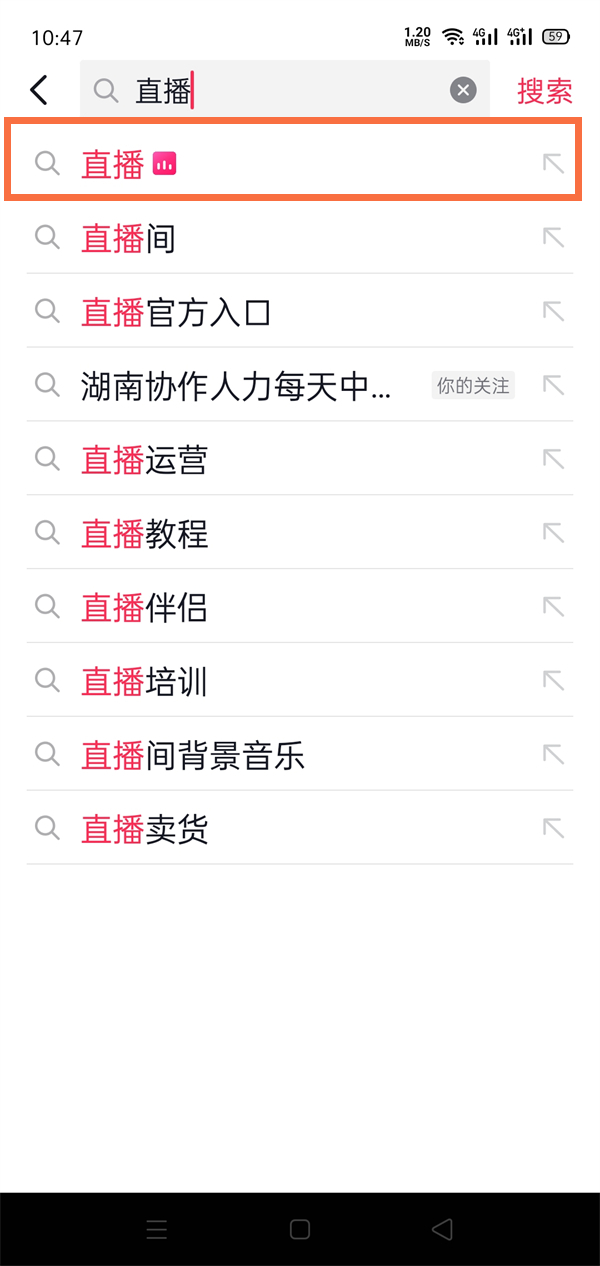Select the 直播卖货 suggestion
Screen dimensions: 600x1266
(144, 830)
